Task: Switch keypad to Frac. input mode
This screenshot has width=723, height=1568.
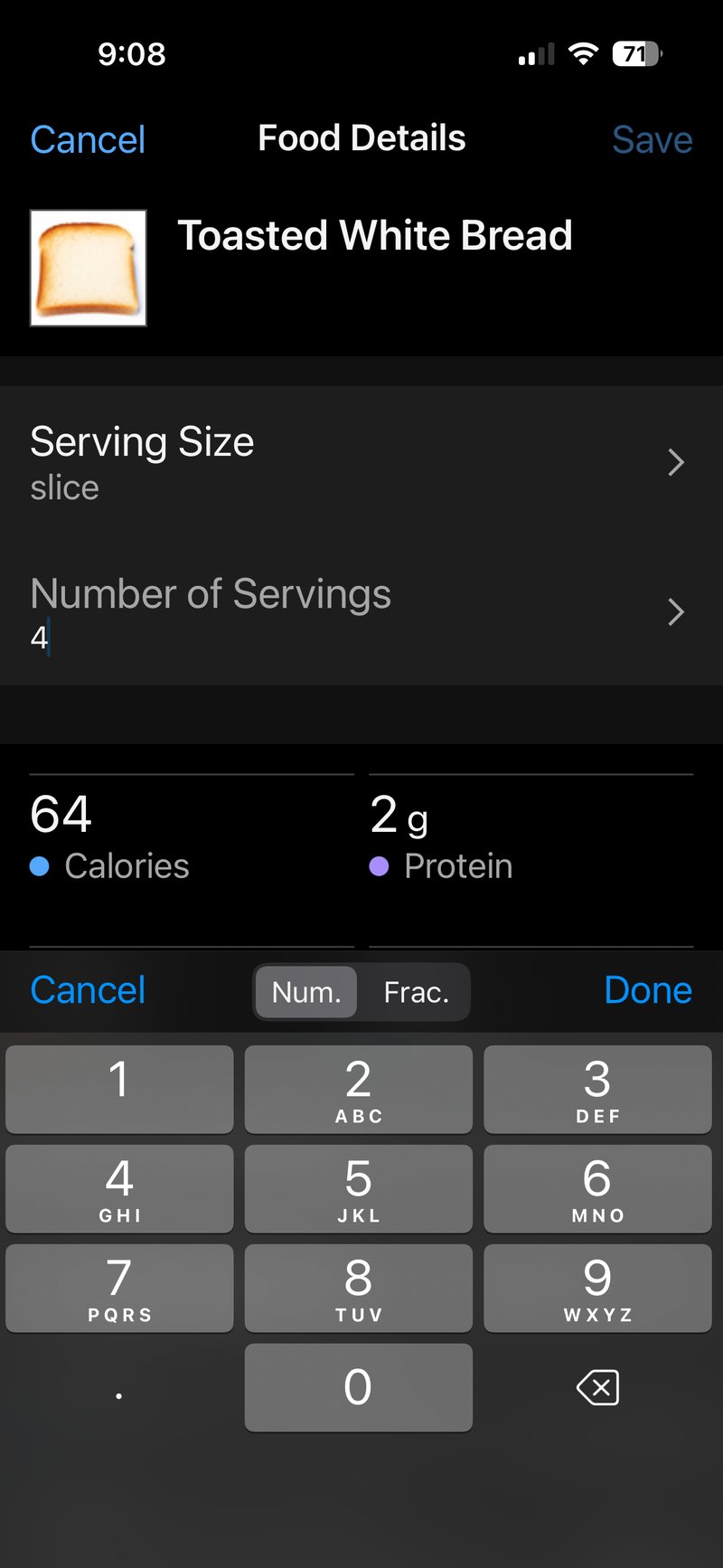Action: tap(418, 992)
